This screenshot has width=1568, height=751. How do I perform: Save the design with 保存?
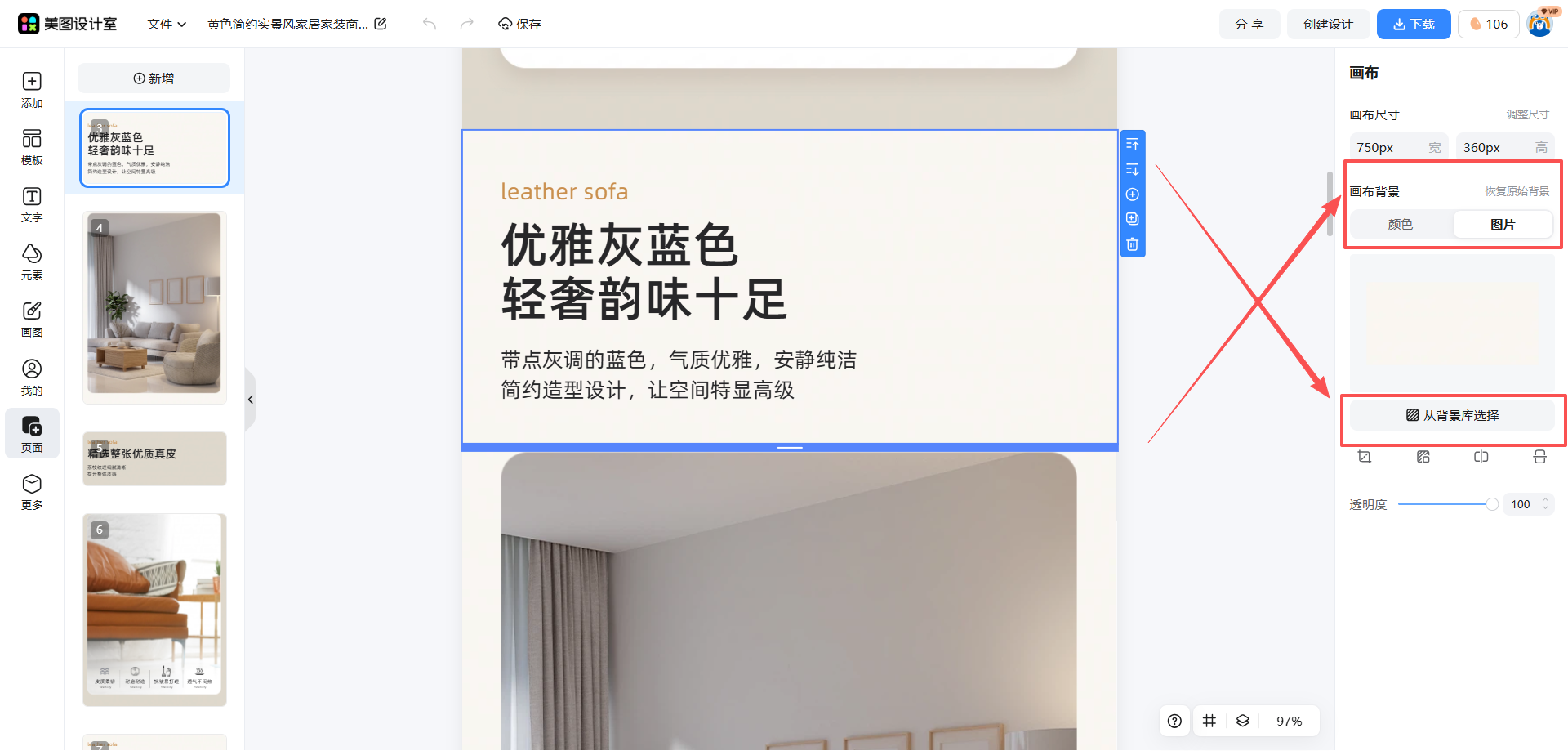tap(519, 25)
